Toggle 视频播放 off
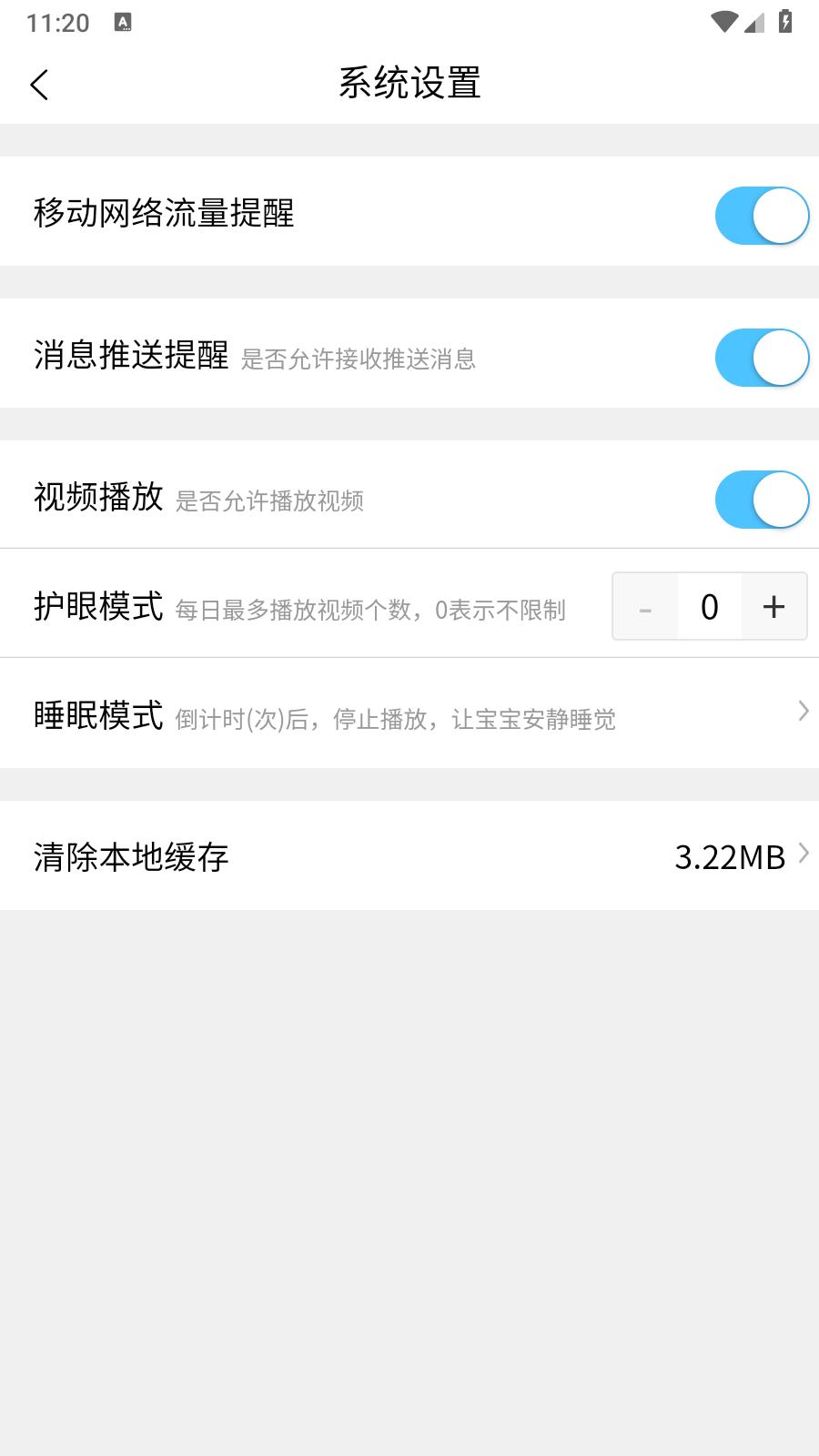 click(x=763, y=500)
